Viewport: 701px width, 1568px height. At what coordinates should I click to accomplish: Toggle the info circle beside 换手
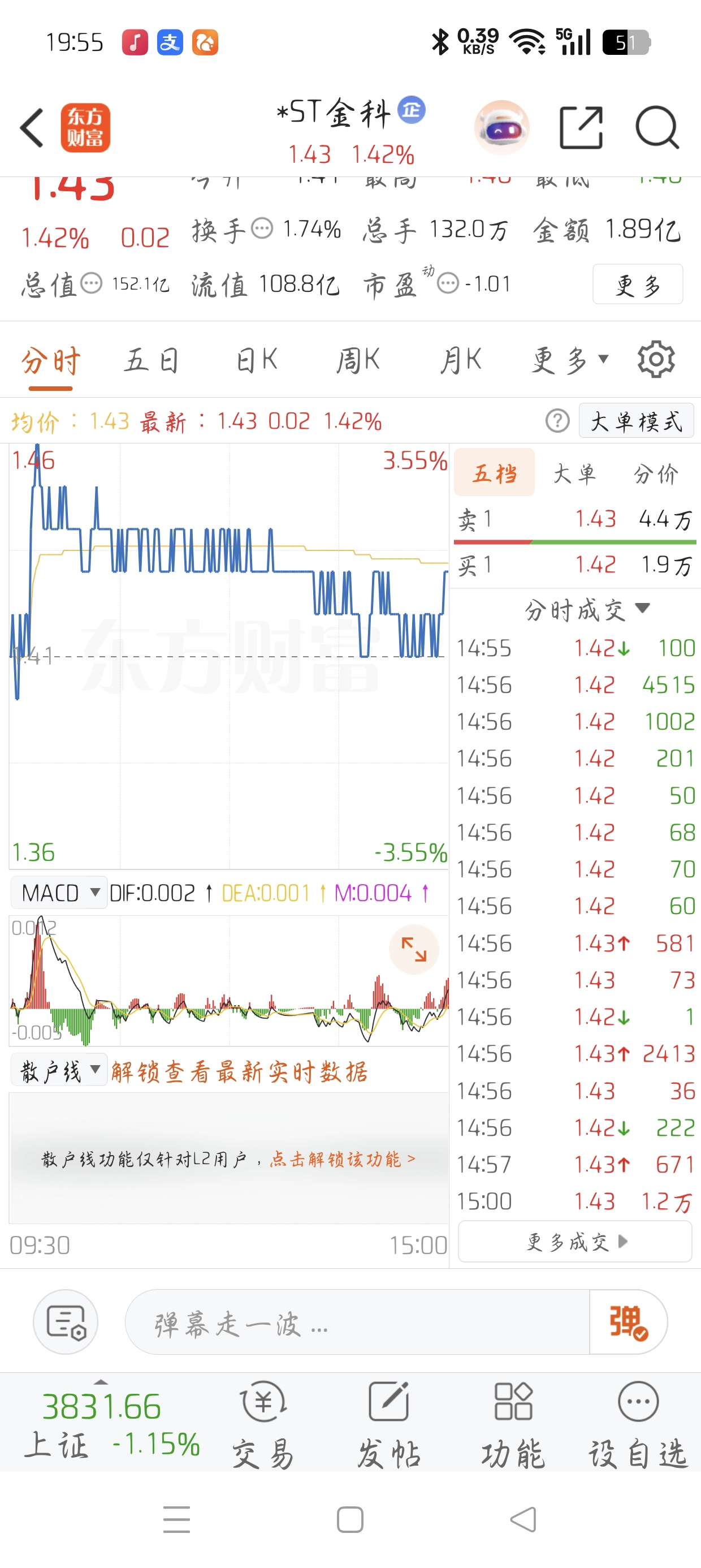(263, 230)
